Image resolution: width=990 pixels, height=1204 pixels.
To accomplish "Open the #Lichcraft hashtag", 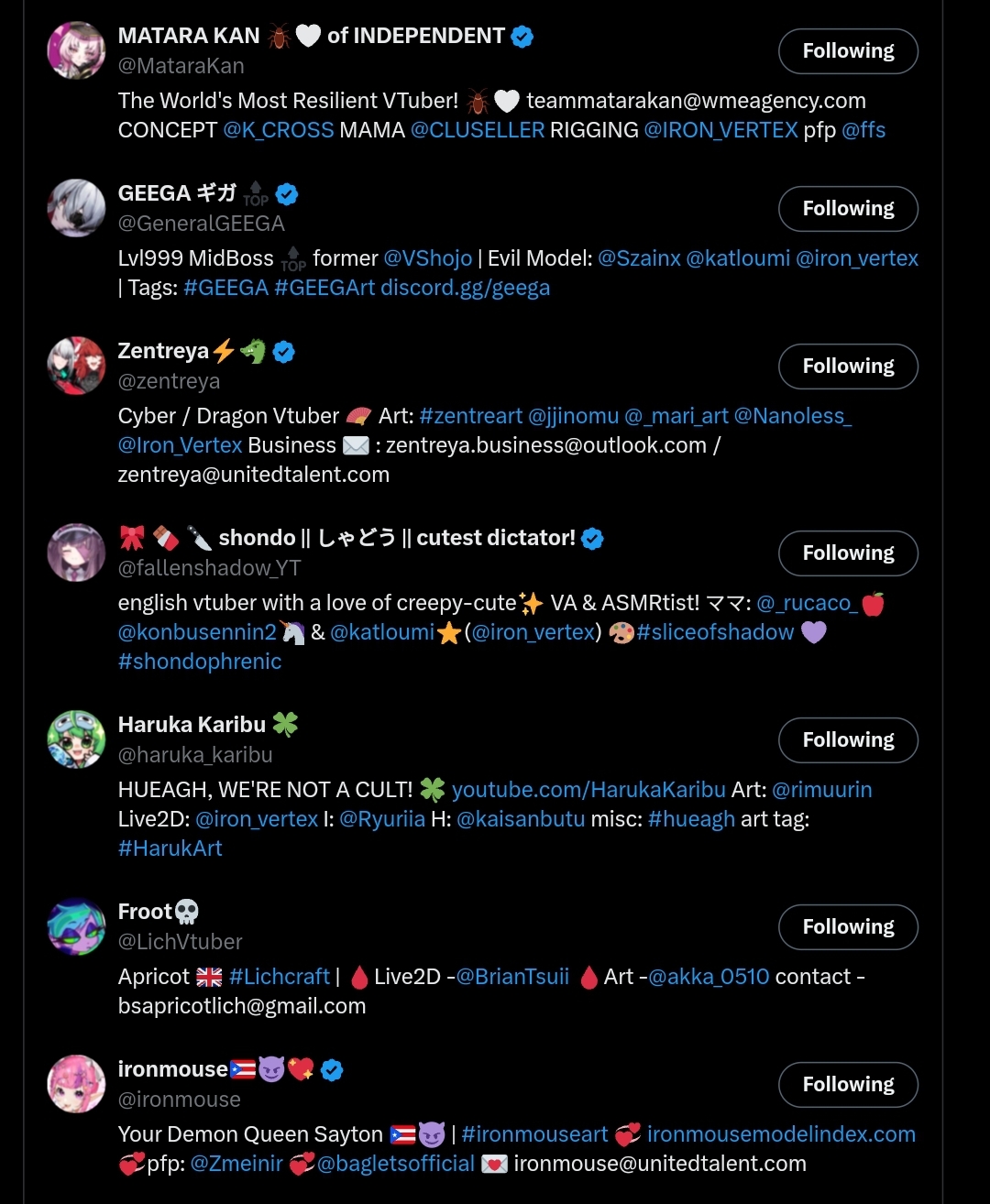I will click(x=279, y=977).
